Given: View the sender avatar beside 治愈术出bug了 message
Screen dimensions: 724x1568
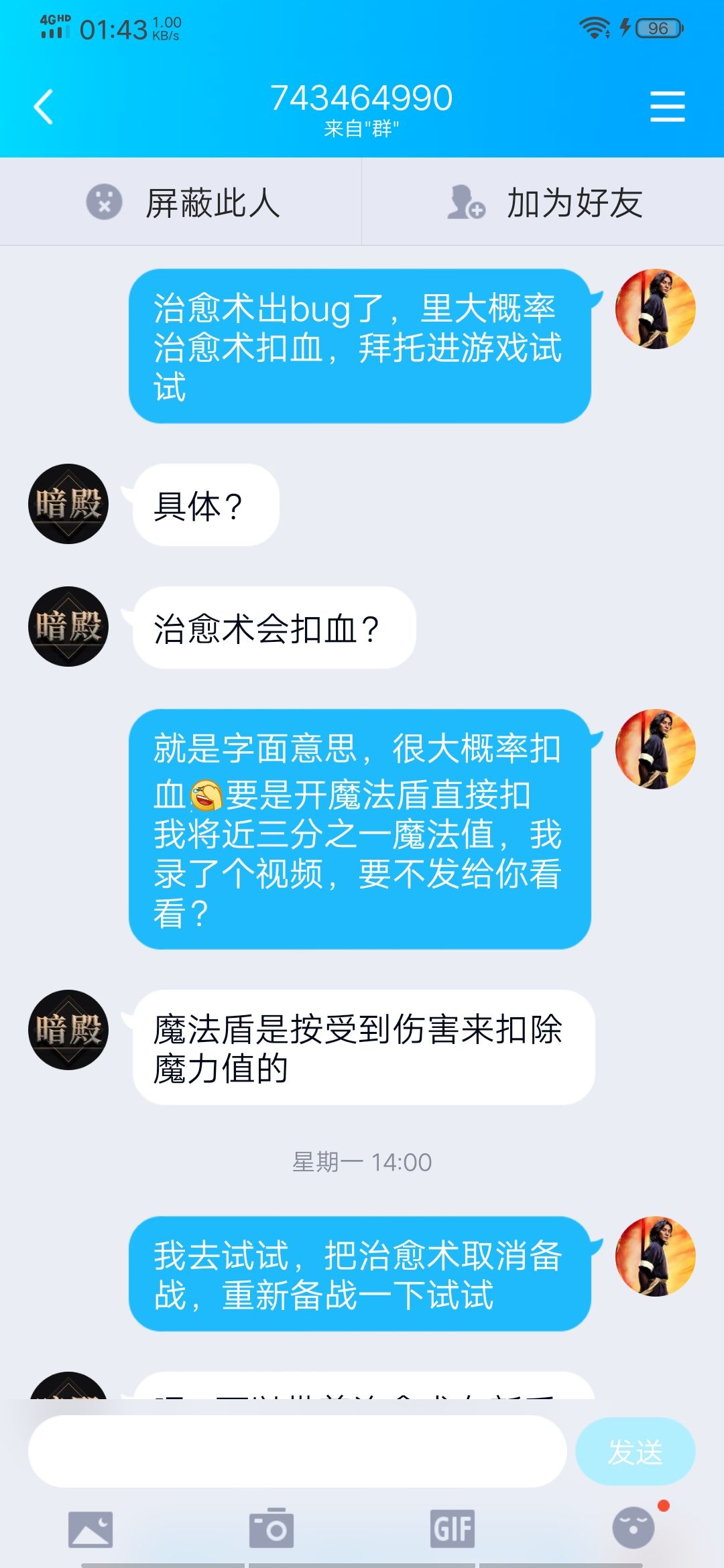Looking at the screenshot, I should 656,309.
